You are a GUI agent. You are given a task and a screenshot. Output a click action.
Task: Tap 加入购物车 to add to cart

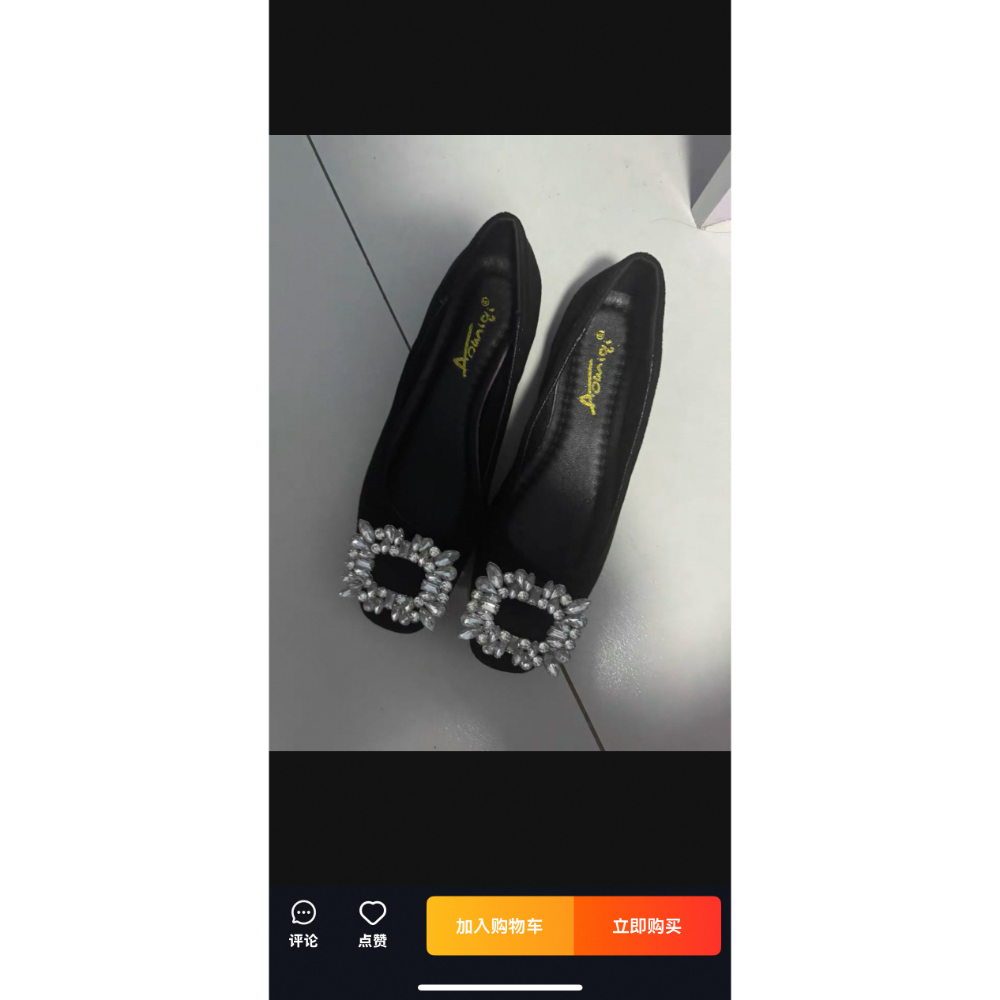[x=500, y=926]
